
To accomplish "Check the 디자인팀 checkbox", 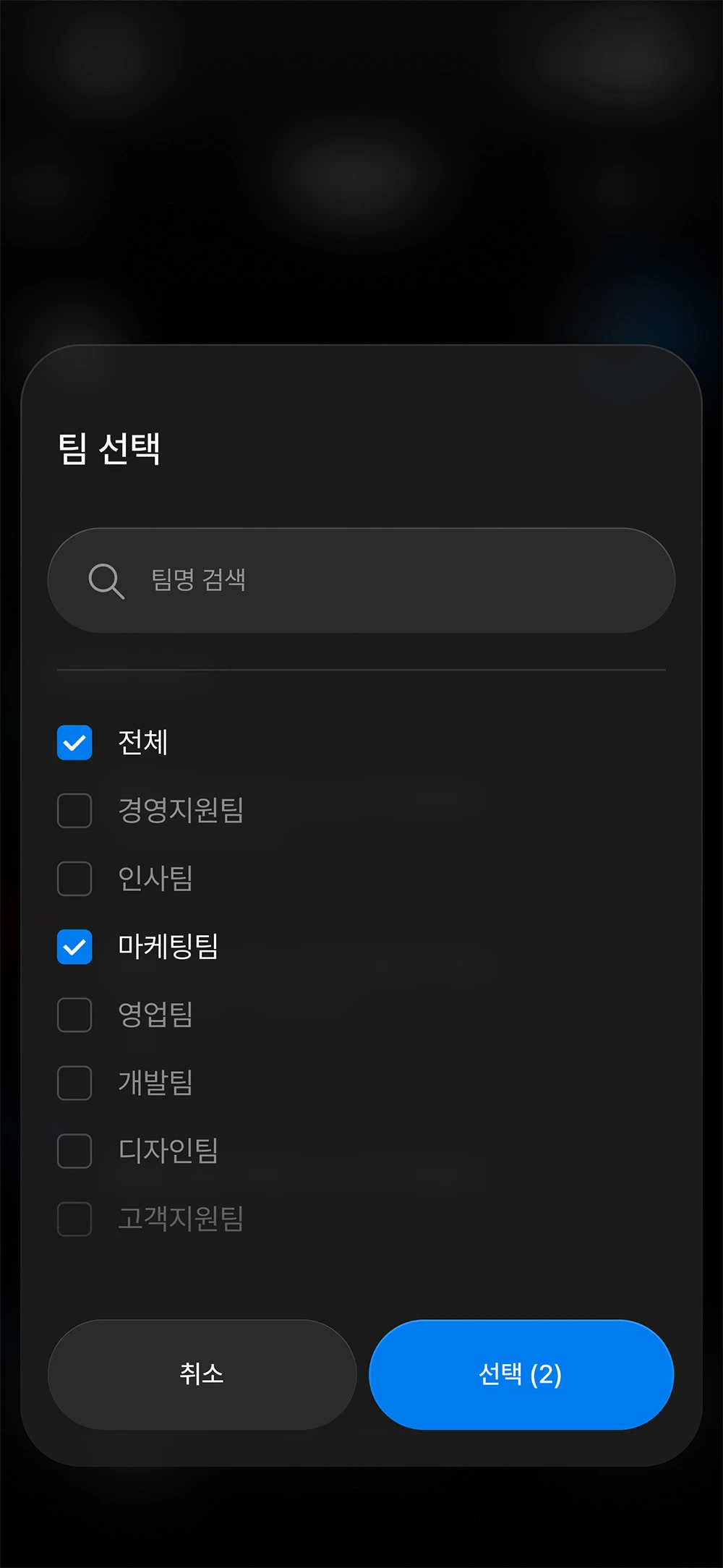I will pyautogui.click(x=74, y=1151).
